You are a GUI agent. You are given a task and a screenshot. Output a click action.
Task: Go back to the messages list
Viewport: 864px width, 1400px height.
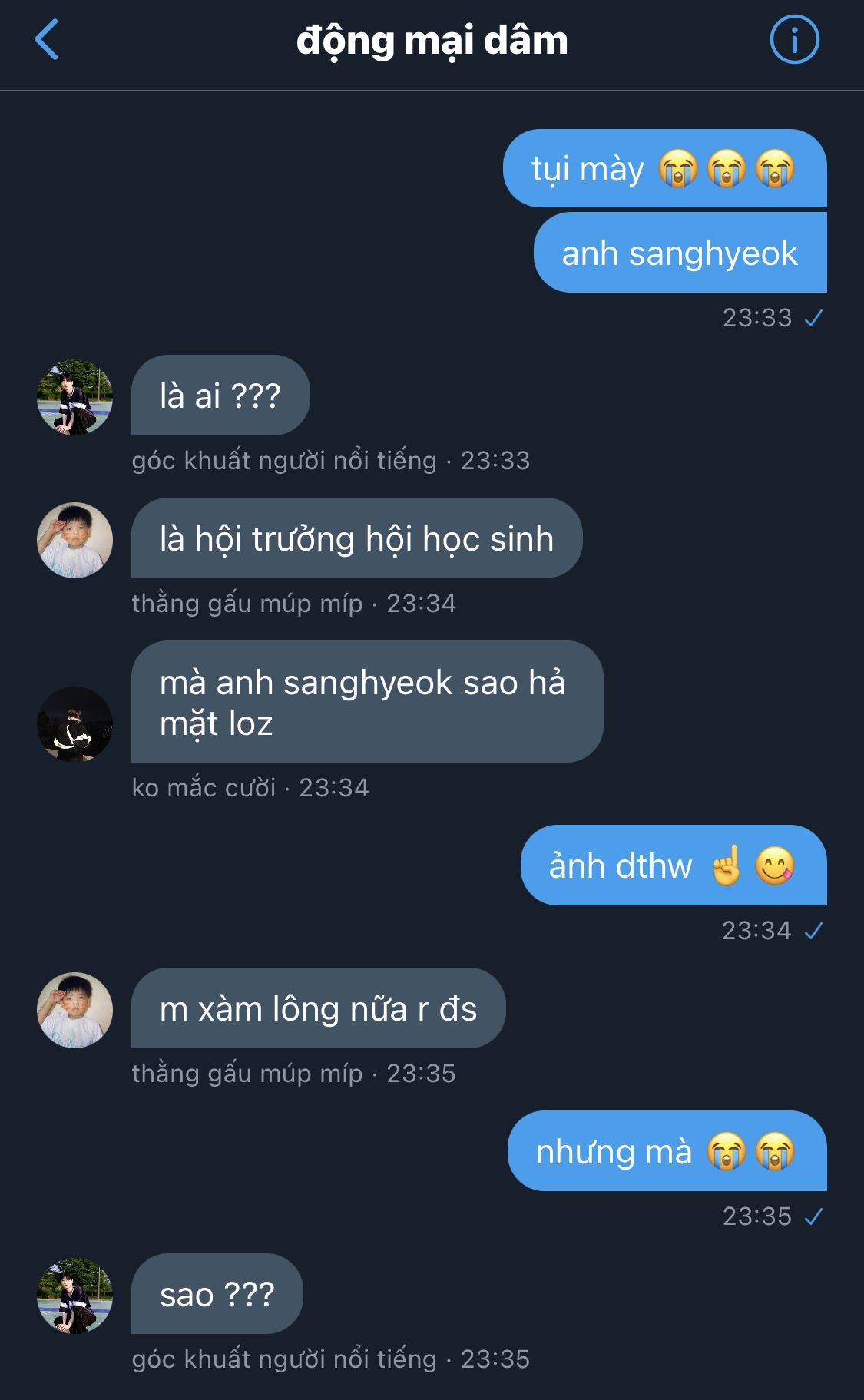(46, 40)
